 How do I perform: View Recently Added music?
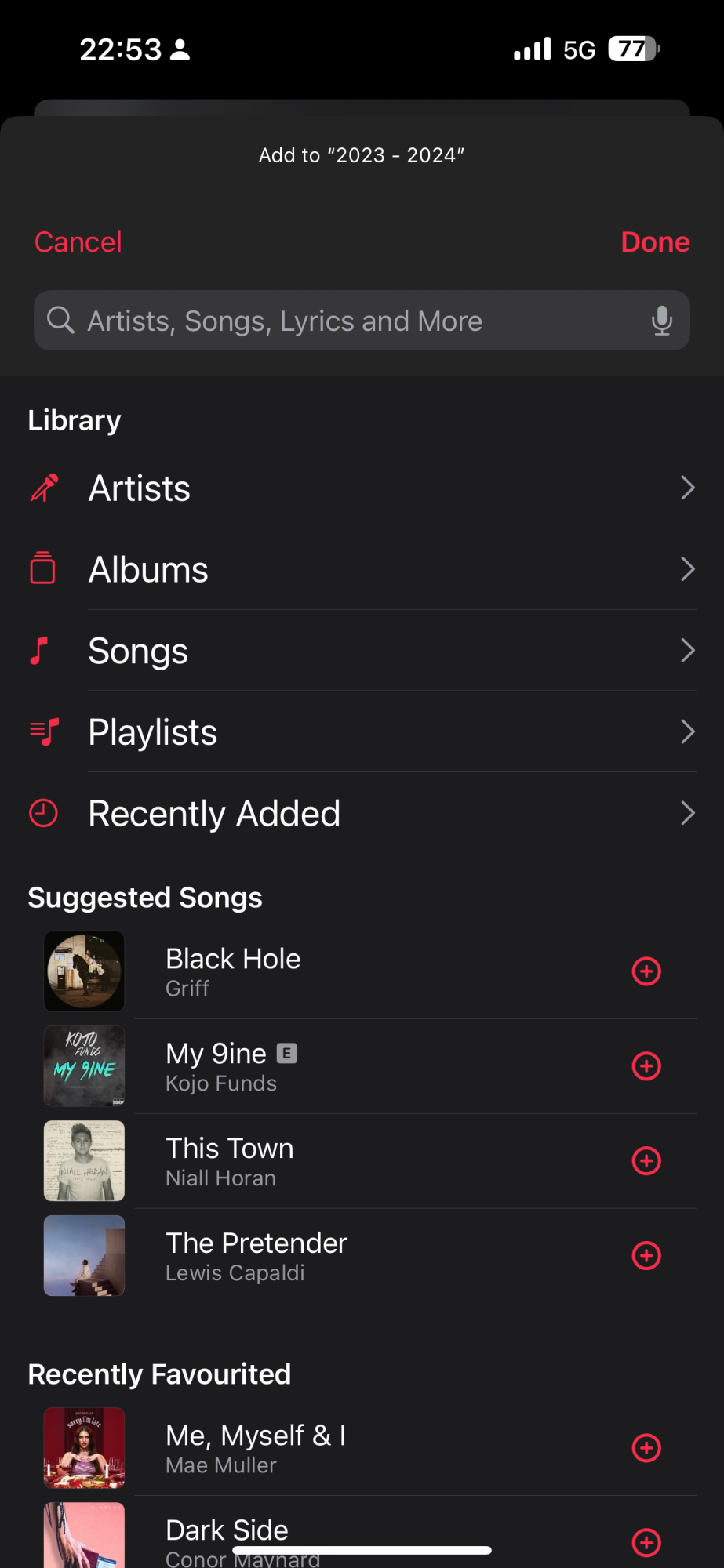click(x=362, y=814)
